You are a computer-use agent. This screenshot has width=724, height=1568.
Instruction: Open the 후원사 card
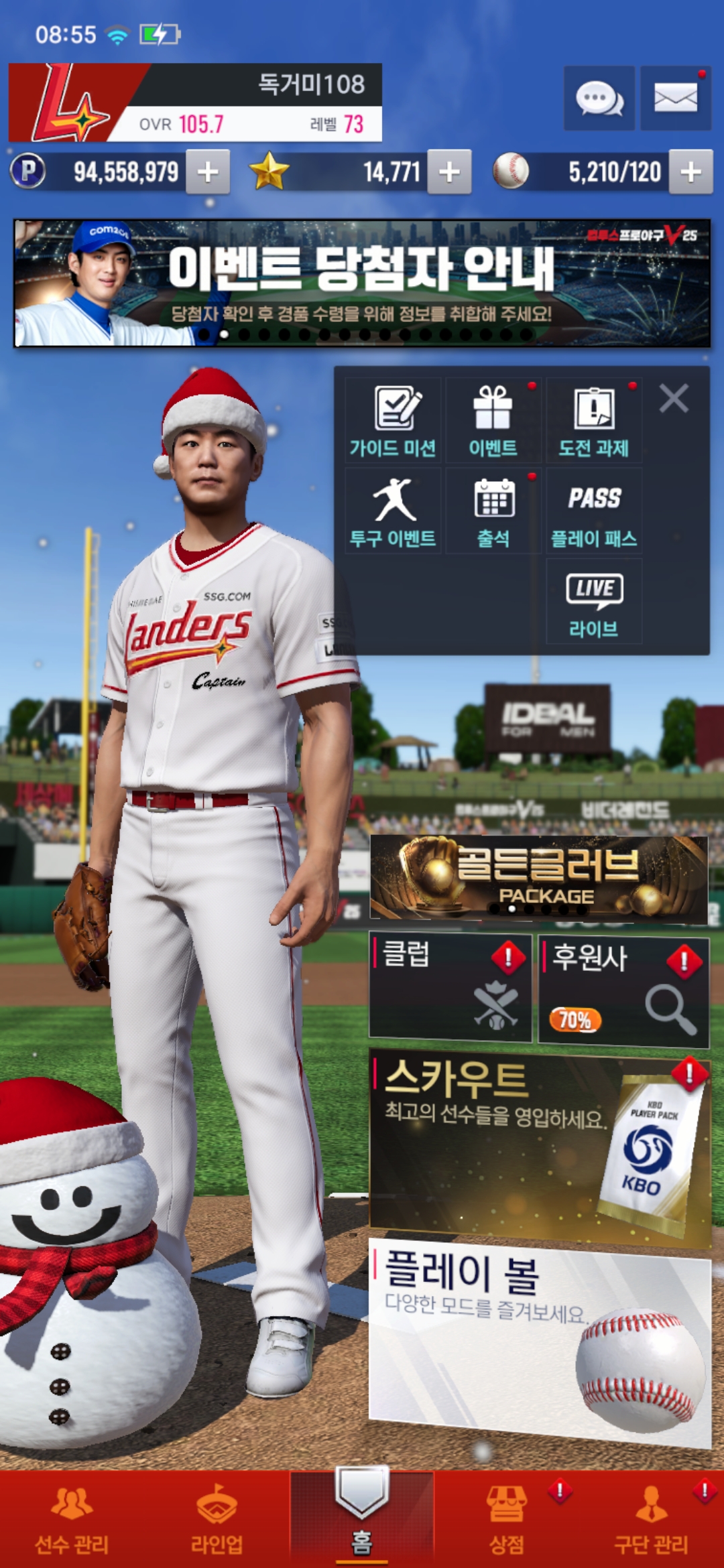[623, 992]
